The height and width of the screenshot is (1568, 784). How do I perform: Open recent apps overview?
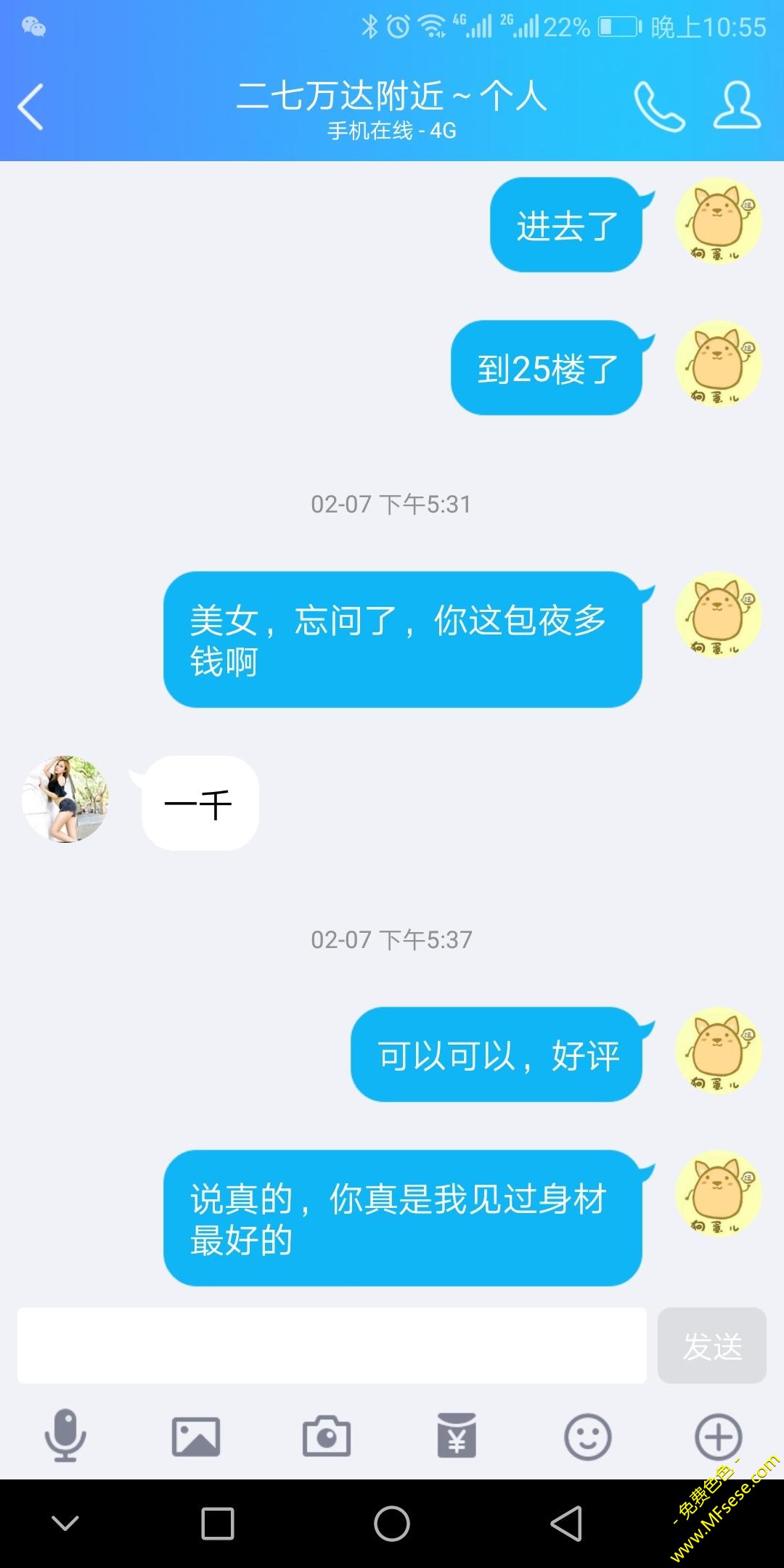click(217, 1523)
